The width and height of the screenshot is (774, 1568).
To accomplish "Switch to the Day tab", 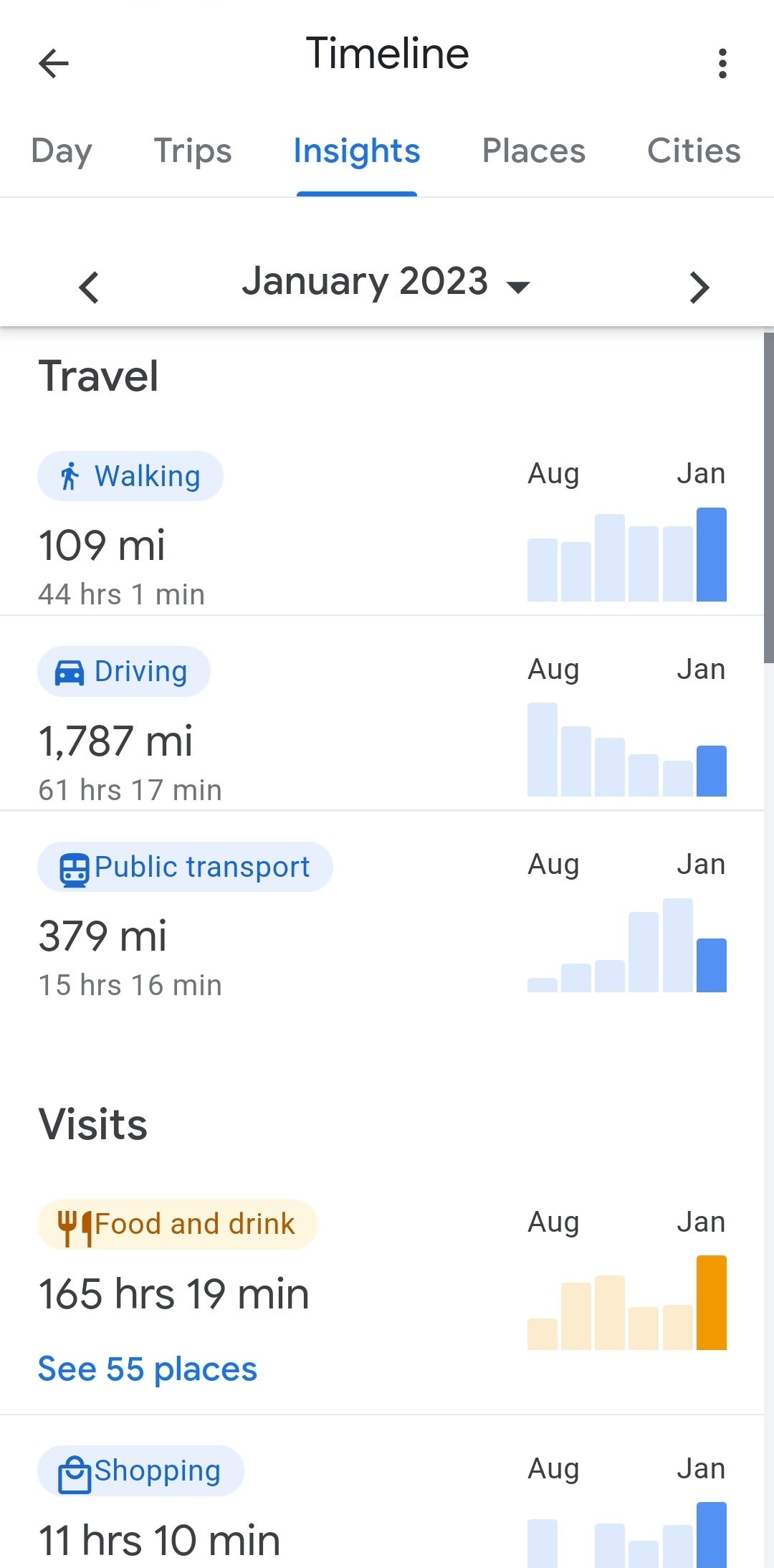I will [62, 151].
